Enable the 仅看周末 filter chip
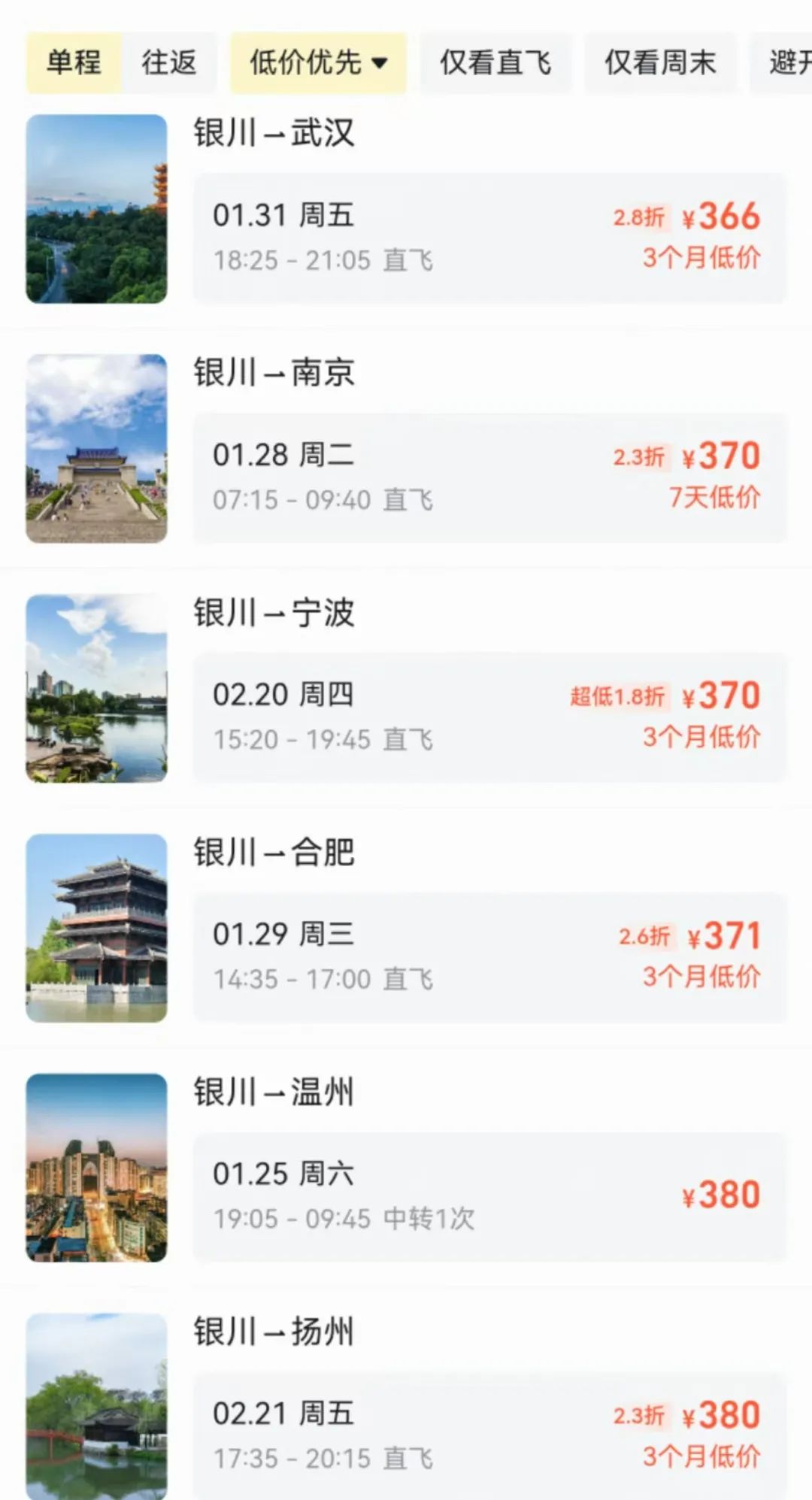Viewport: 812px width, 1500px height. click(660, 62)
